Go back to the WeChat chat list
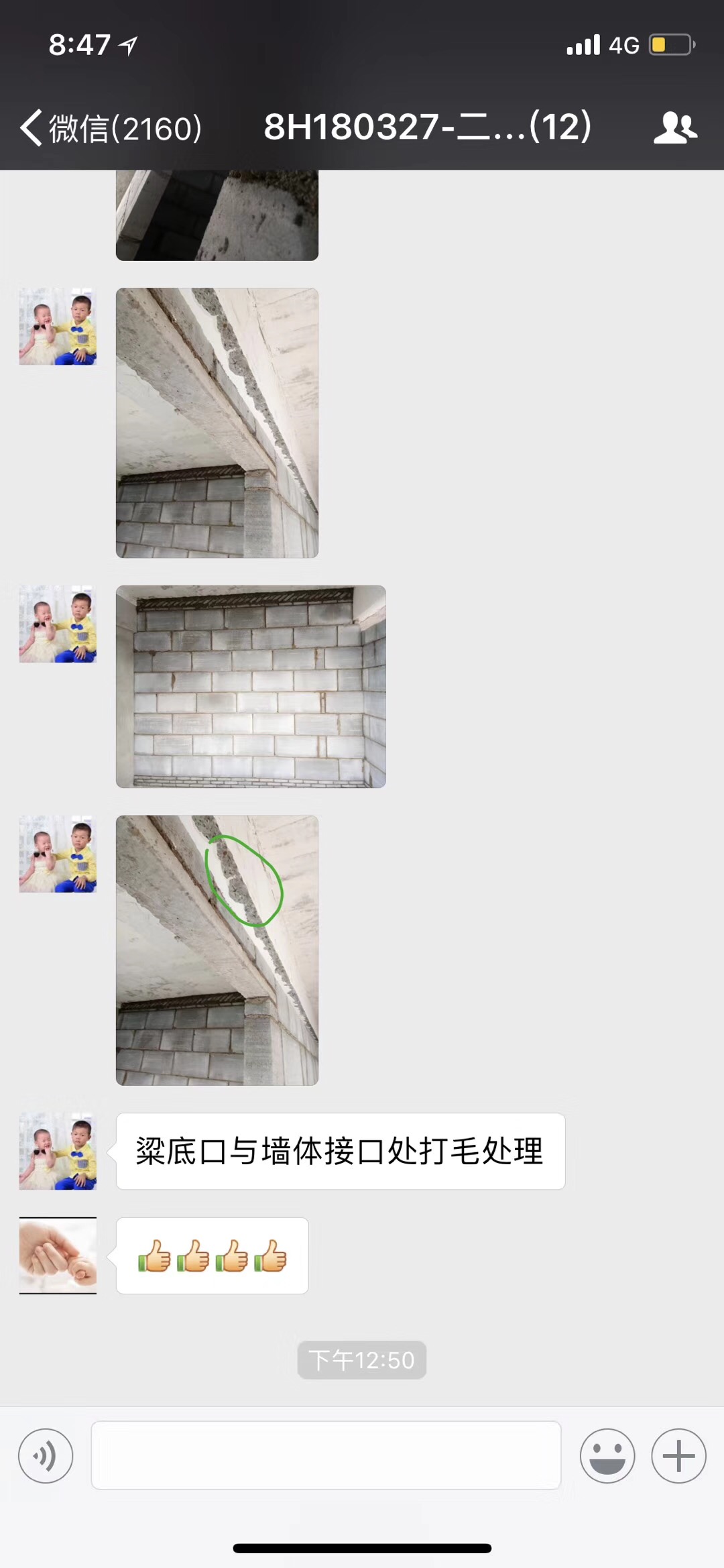This screenshot has width=724, height=1568. 107,127
